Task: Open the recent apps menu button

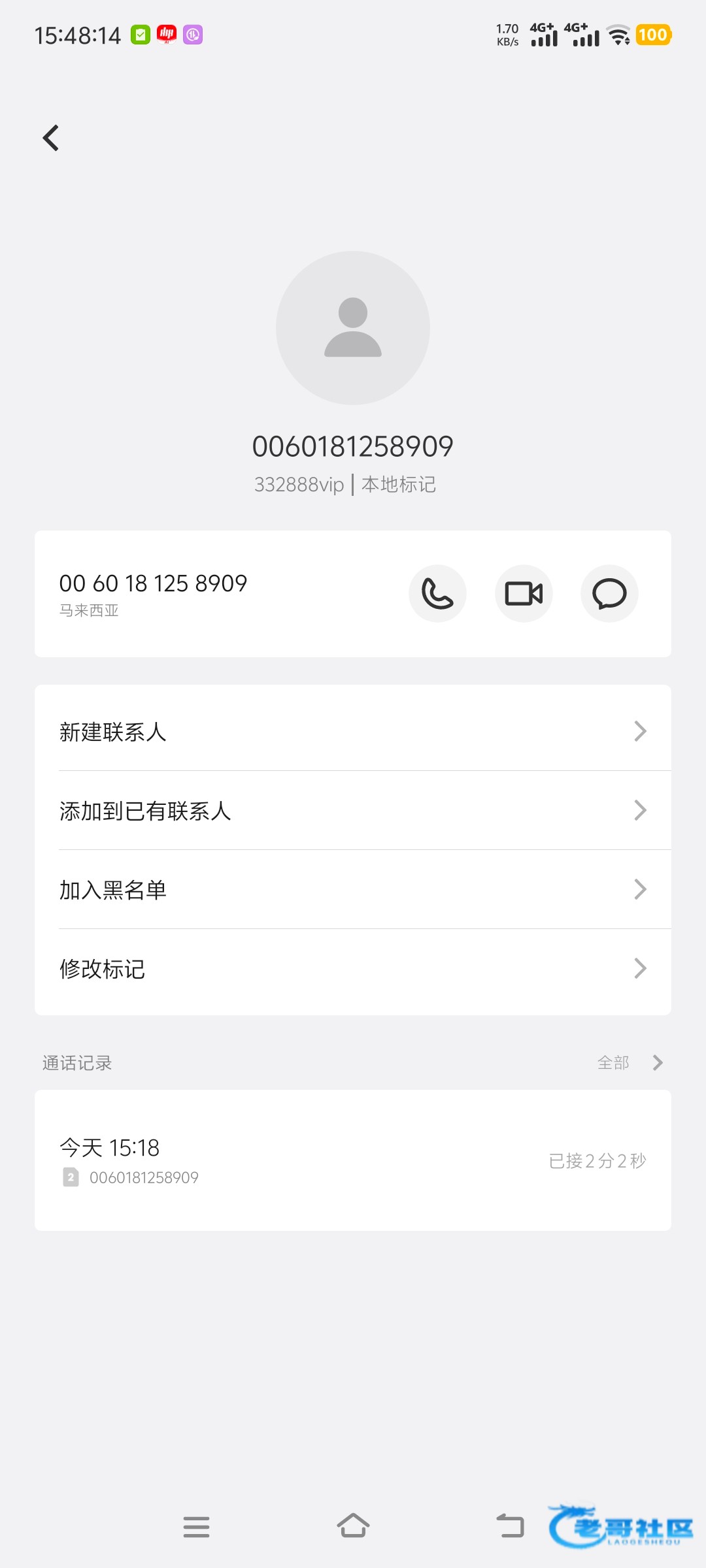Action: point(196,1527)
